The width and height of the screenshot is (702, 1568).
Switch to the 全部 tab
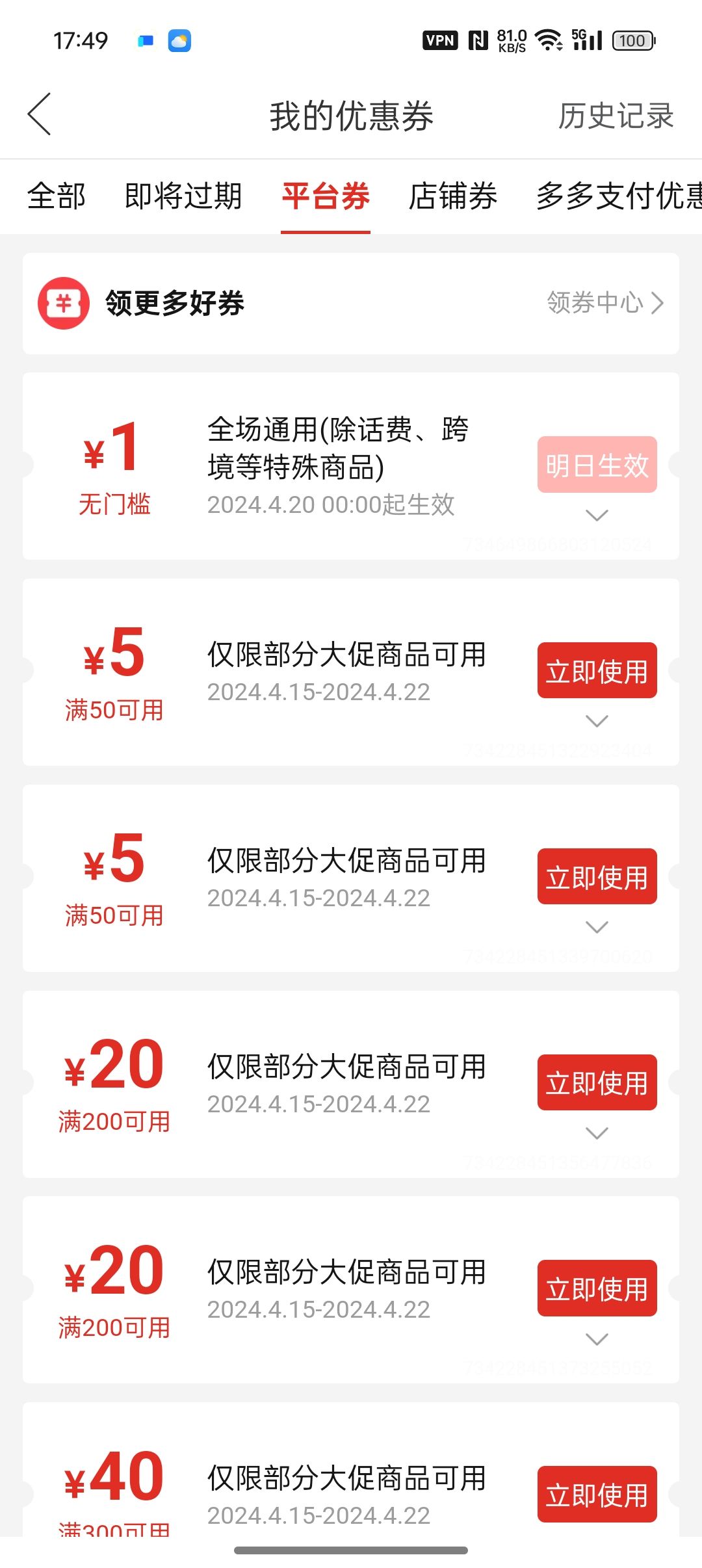(57, 196)
